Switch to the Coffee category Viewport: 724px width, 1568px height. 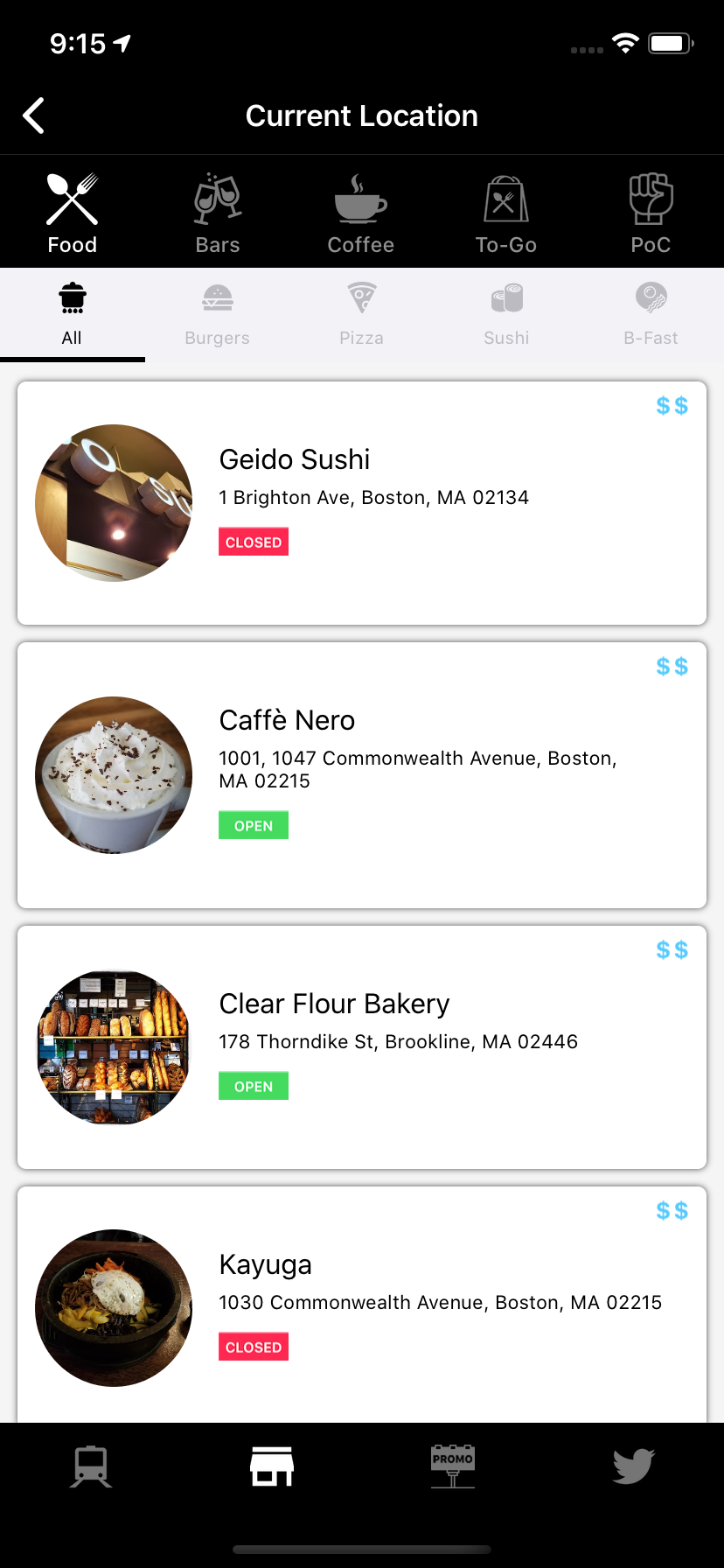(x=361, y=213)
